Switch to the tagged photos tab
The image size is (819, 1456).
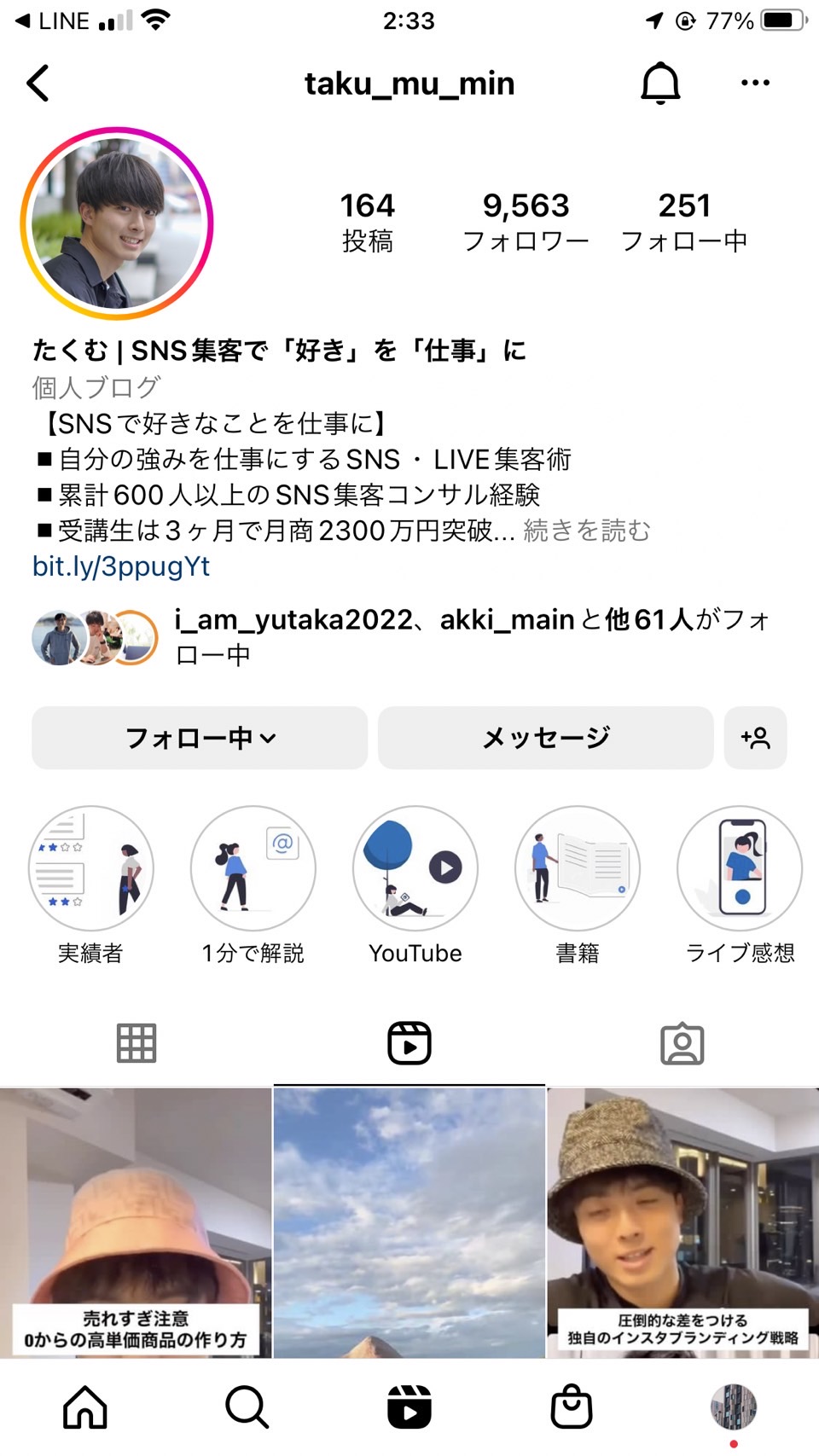pos(682,1043)
